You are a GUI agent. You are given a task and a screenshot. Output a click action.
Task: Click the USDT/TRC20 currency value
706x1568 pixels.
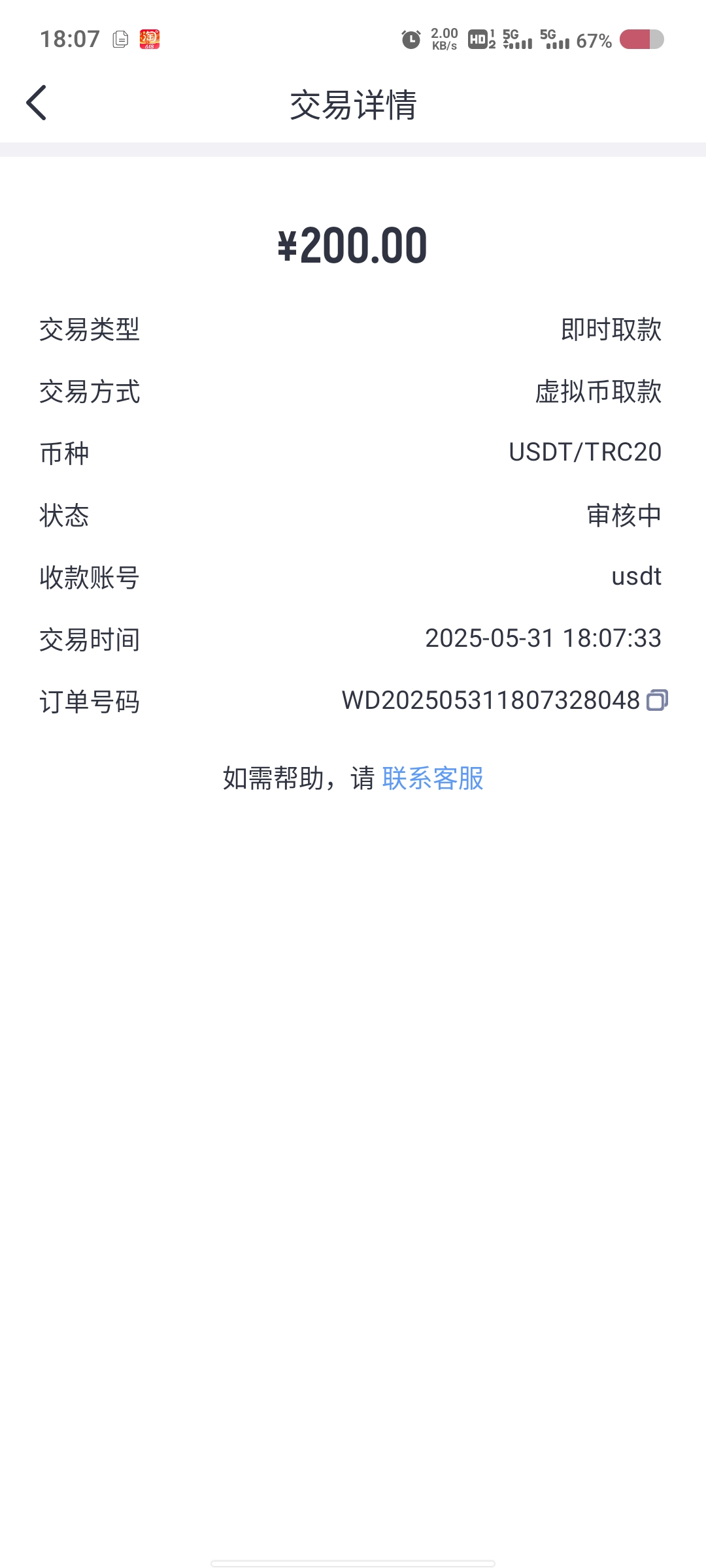click(584, 452)
